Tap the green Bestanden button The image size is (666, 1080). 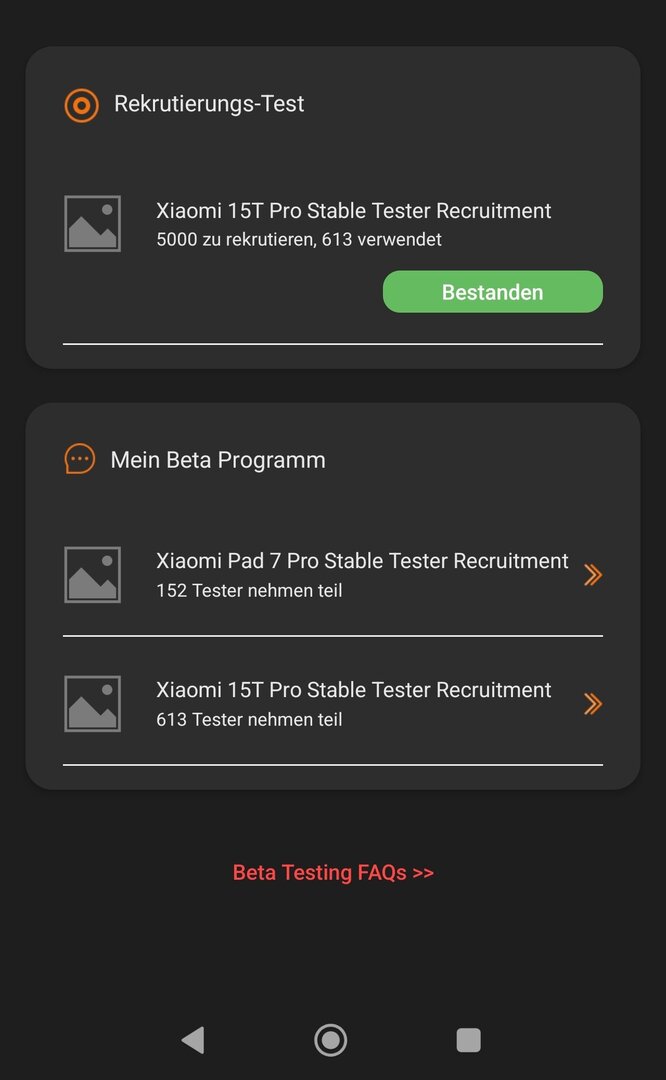pyautogui.click(x=492, y=292)
